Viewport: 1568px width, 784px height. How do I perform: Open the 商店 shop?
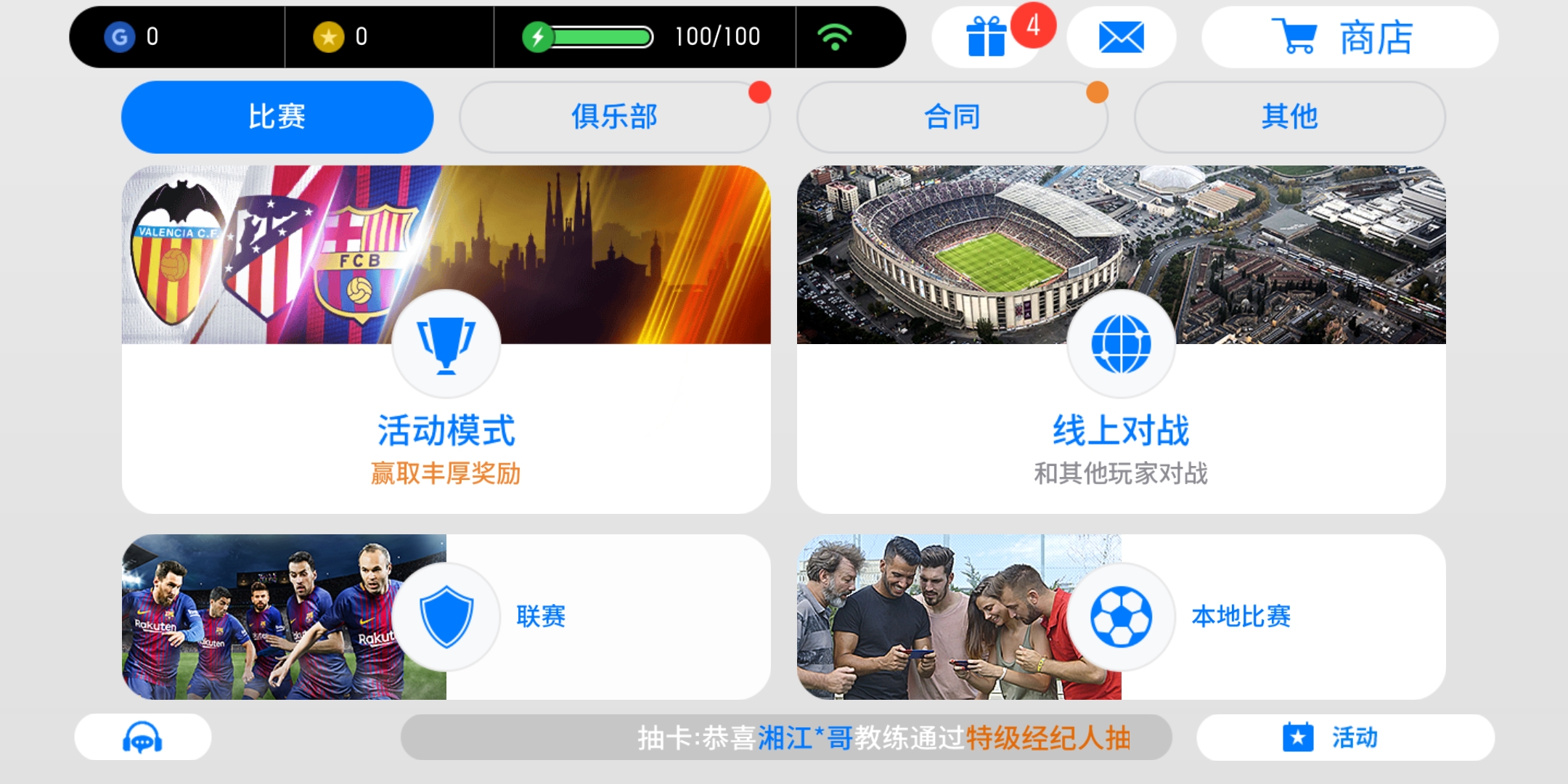point(1349,37)
